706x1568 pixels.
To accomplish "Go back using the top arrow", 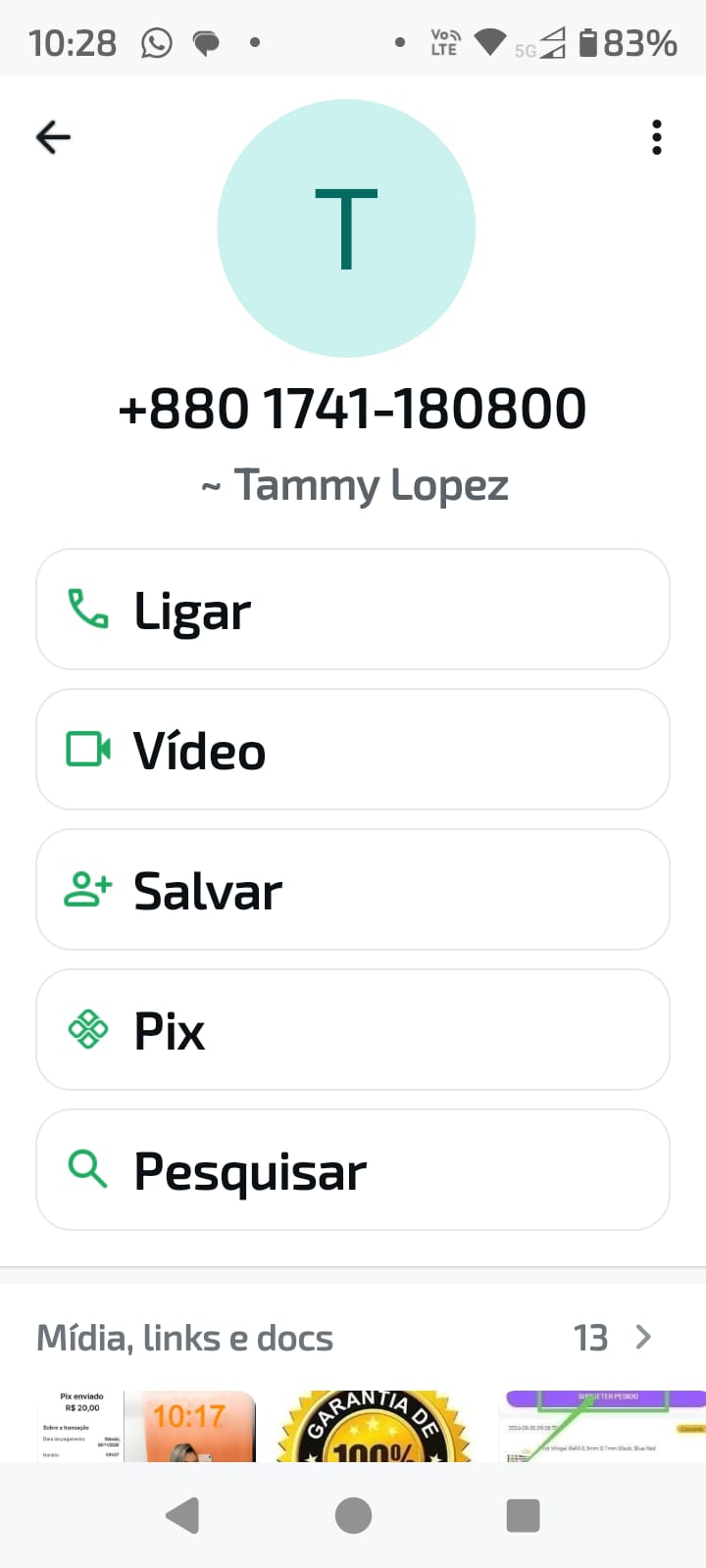I will point(53,137).
